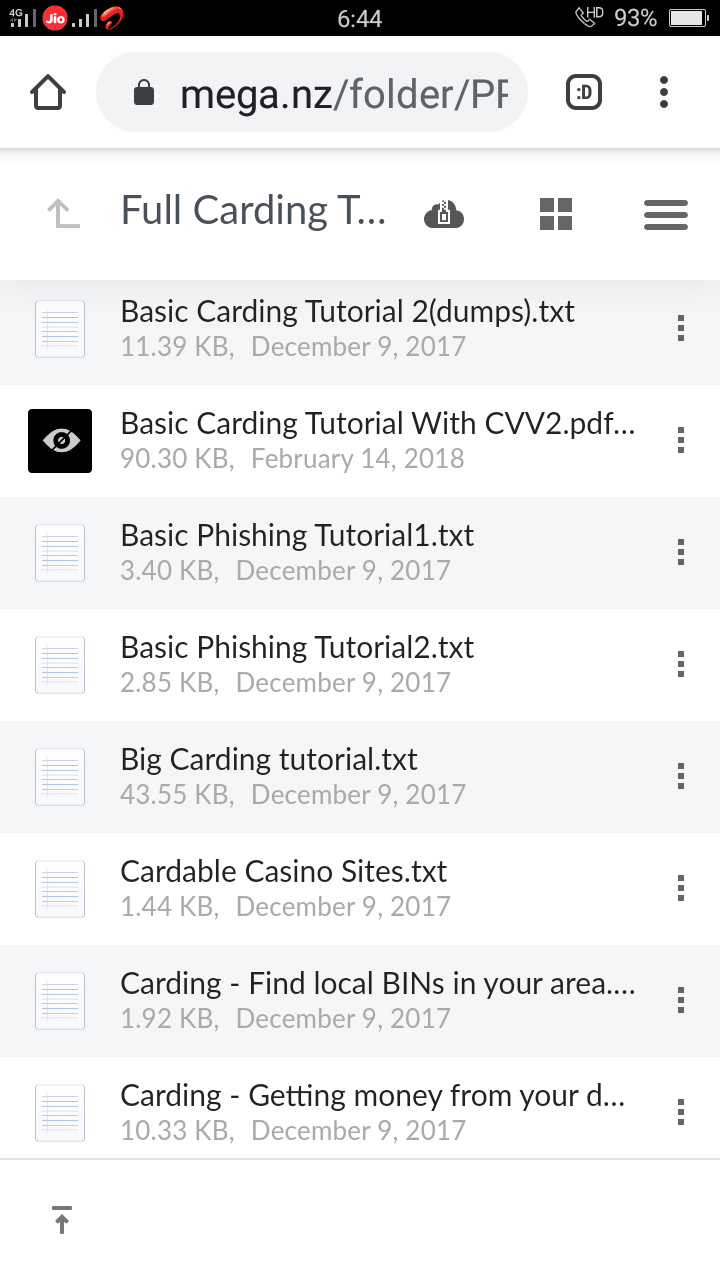The width and height of the screenshot is (720, 1280).
Task: Download the folder as a zip
Action: pos(444,213)
